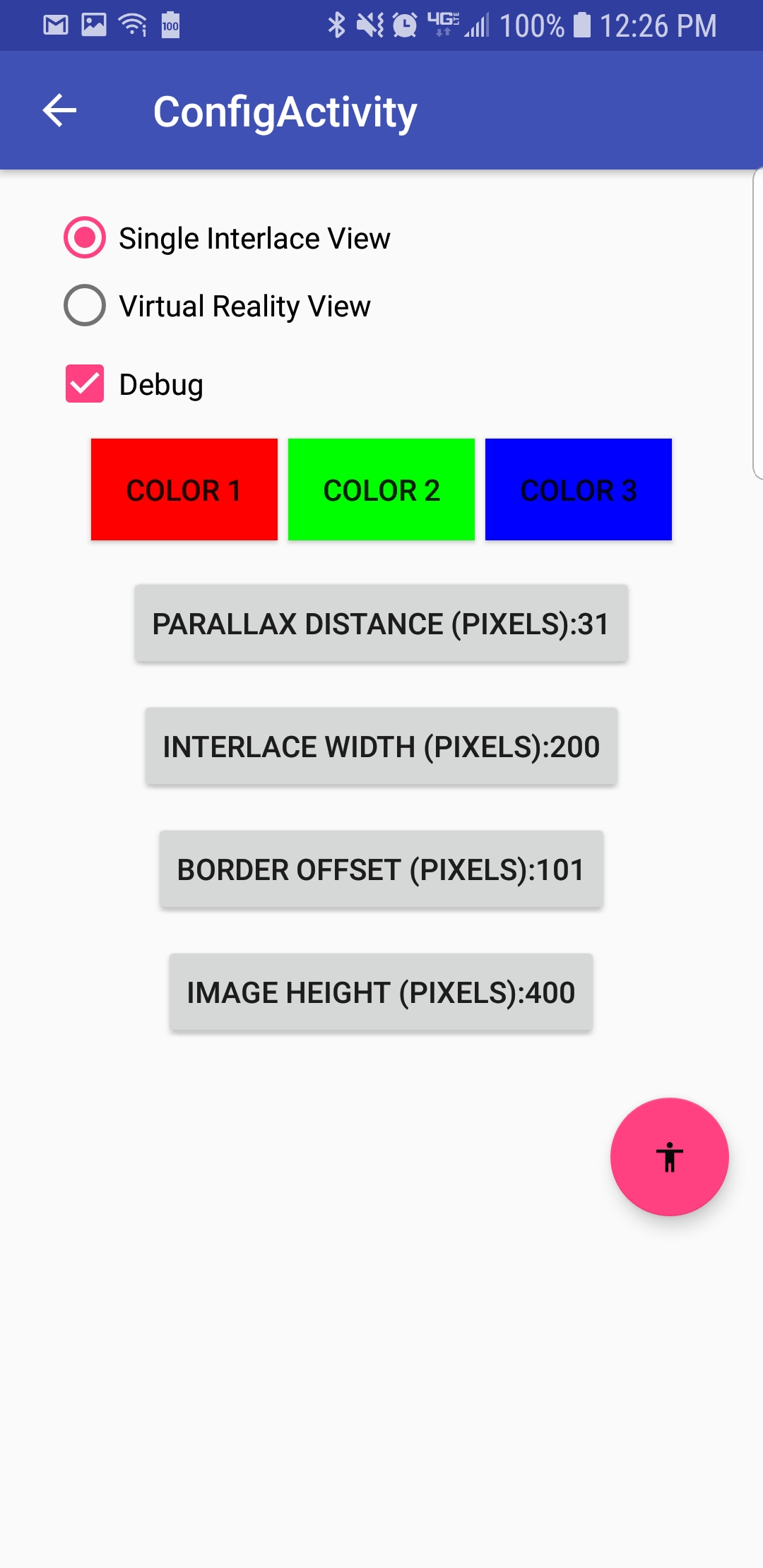Go back using the app bar arrow
Image resolution: width=763 pixels, height=1568 pixels.
59,111
